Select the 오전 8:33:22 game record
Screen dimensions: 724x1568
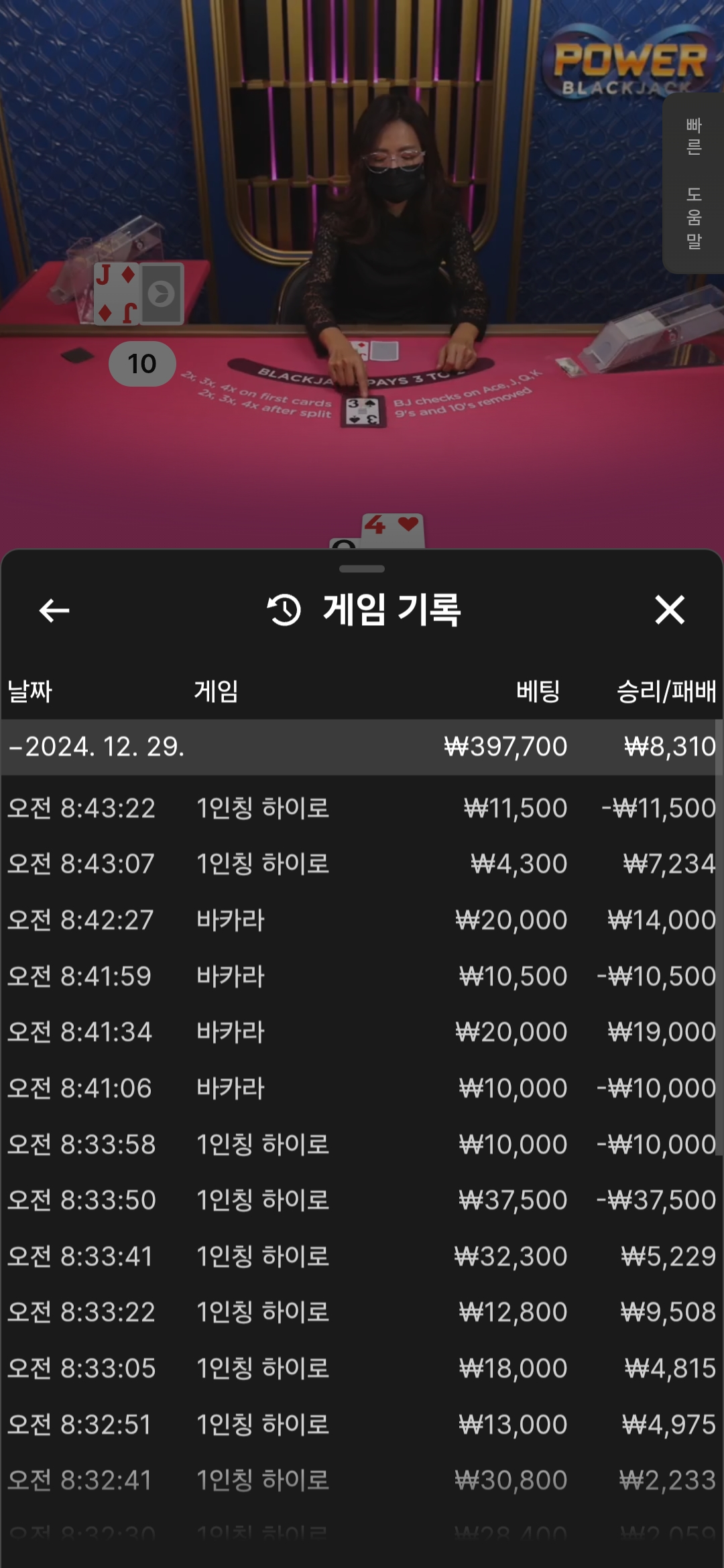pyautogui.click(x=362, y=1312)
